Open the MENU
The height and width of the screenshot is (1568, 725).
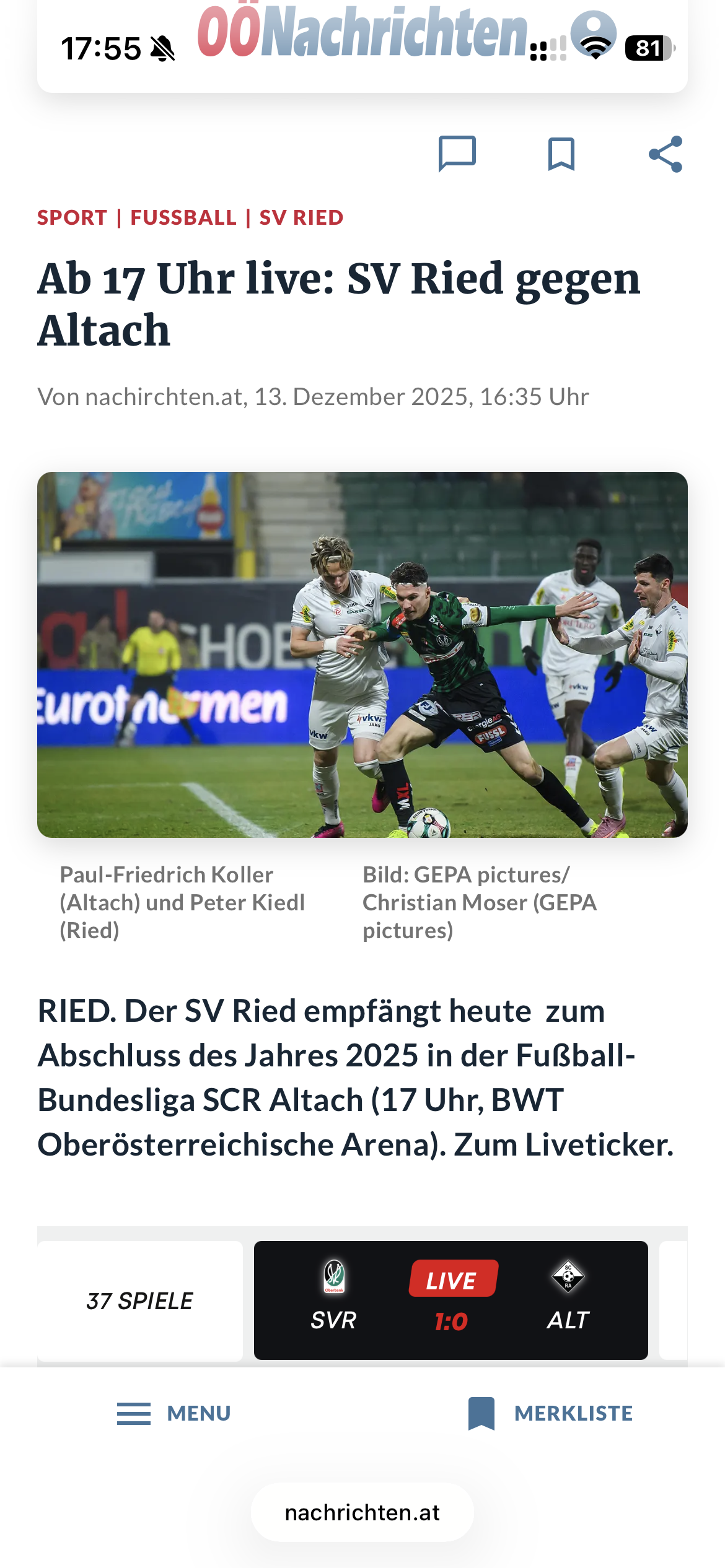coord(174,1413)
